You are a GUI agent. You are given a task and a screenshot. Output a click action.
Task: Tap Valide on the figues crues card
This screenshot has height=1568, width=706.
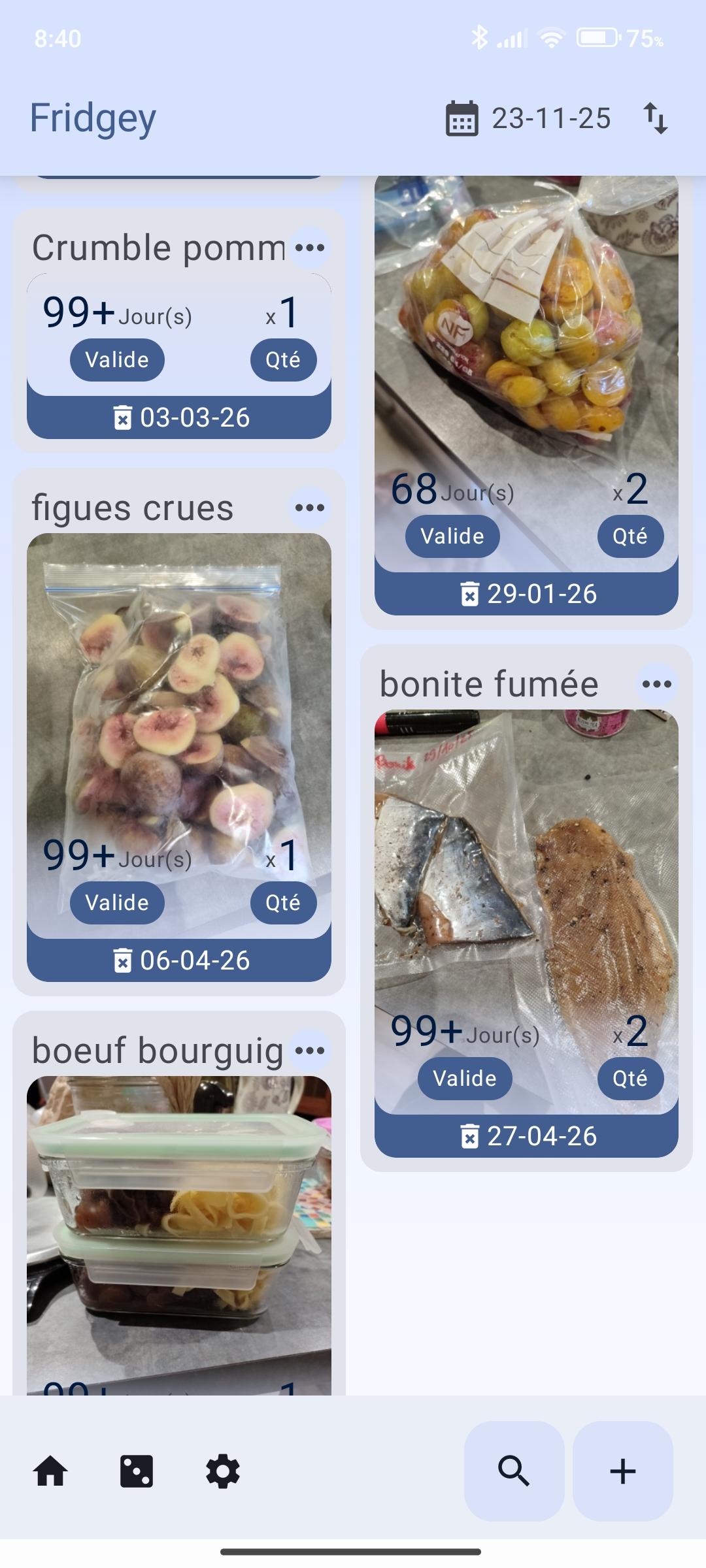pos(117,903)
